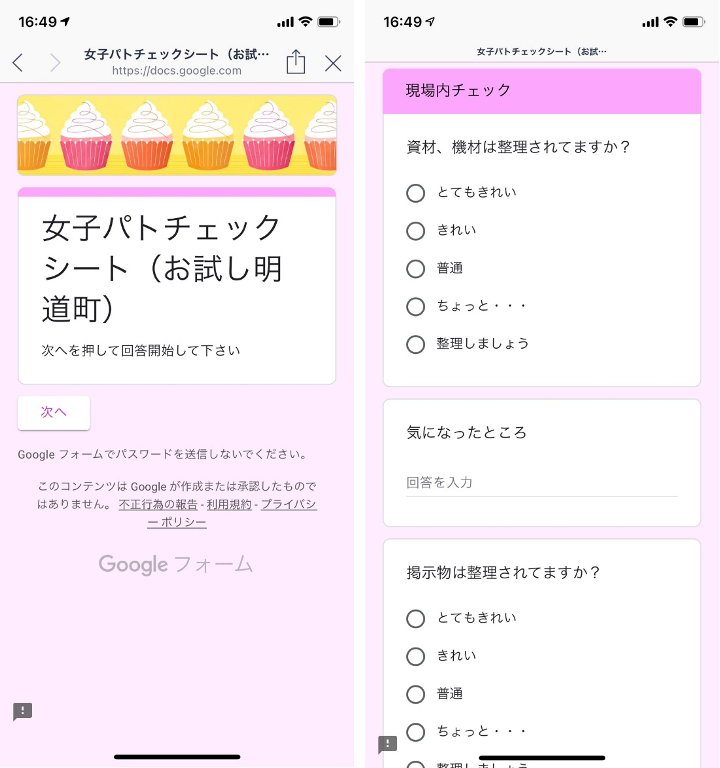The width and height of the screenshot is (720, 768).
Task: Select ちょっと・・・ for the 掲示物 question
Action: click(x=416, y=732)
